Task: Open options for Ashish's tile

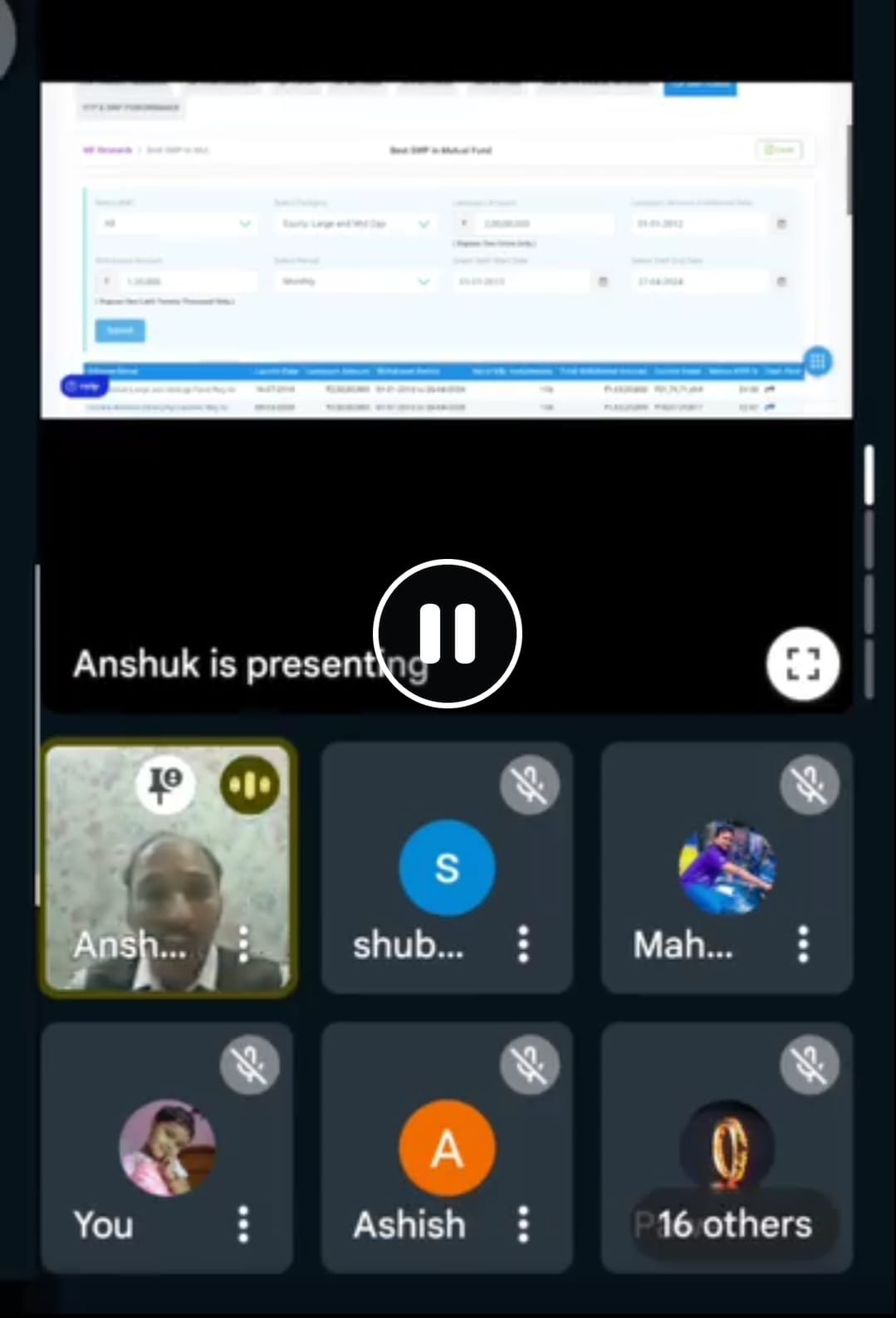Action: (523, 1224)
